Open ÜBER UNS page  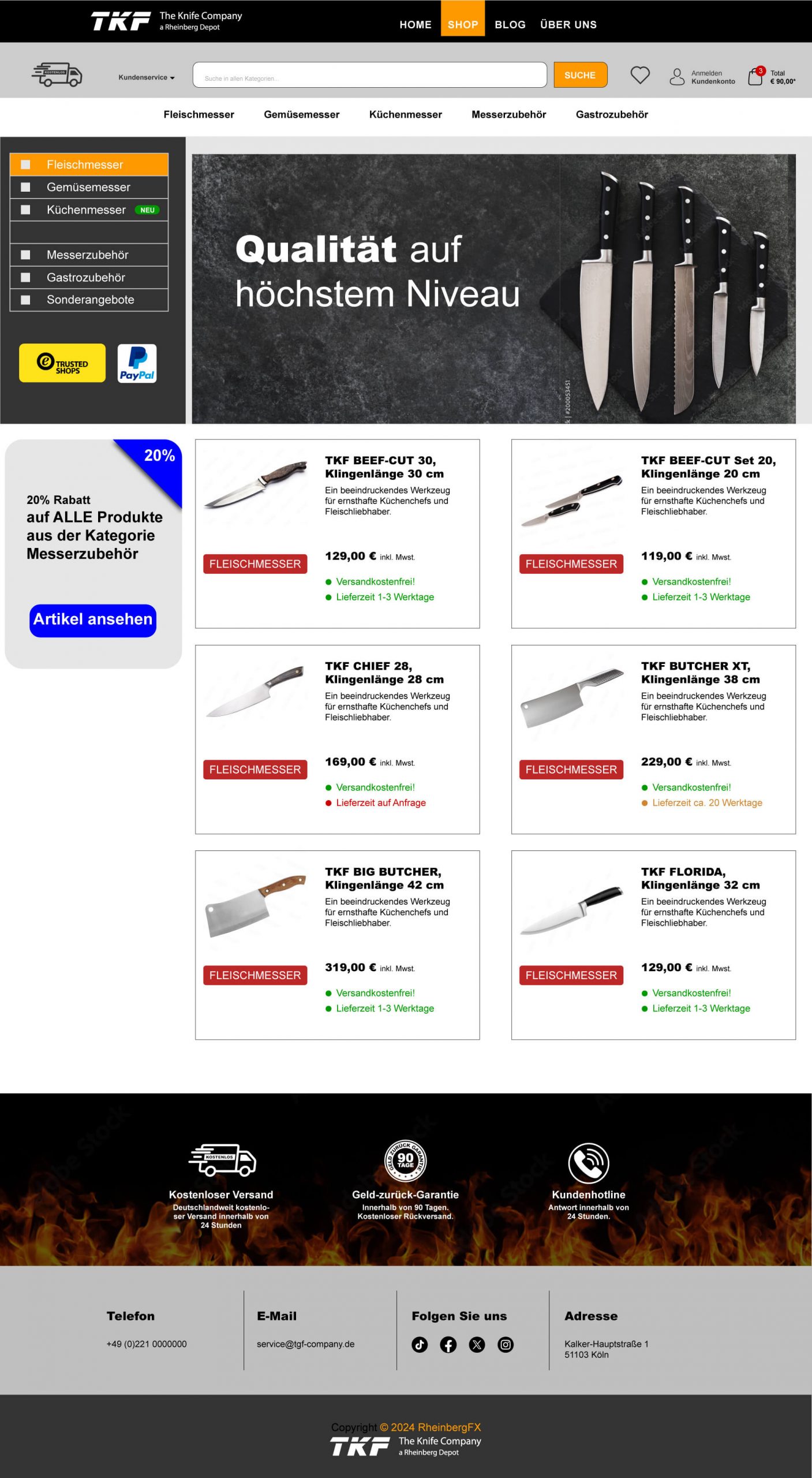click(568, 25)
